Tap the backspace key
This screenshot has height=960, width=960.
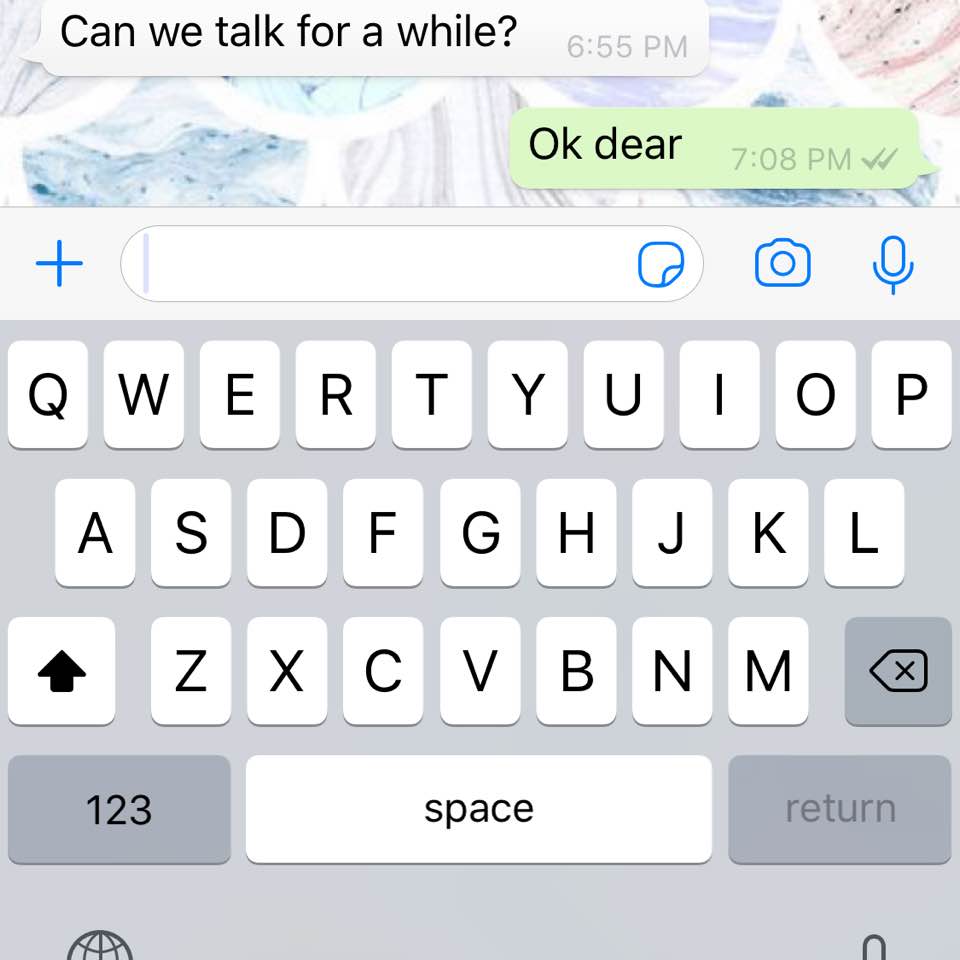(898, 671)
